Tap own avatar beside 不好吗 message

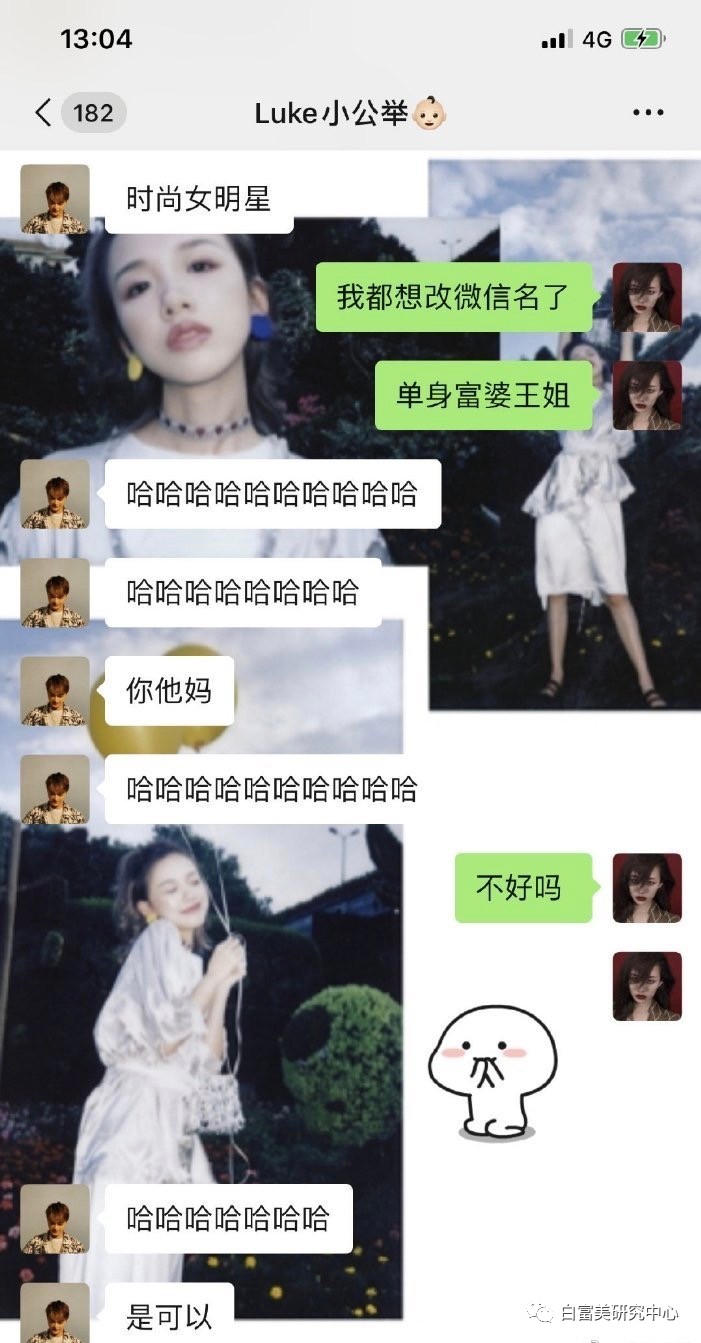pyautogui.click(x=647, y=887)
